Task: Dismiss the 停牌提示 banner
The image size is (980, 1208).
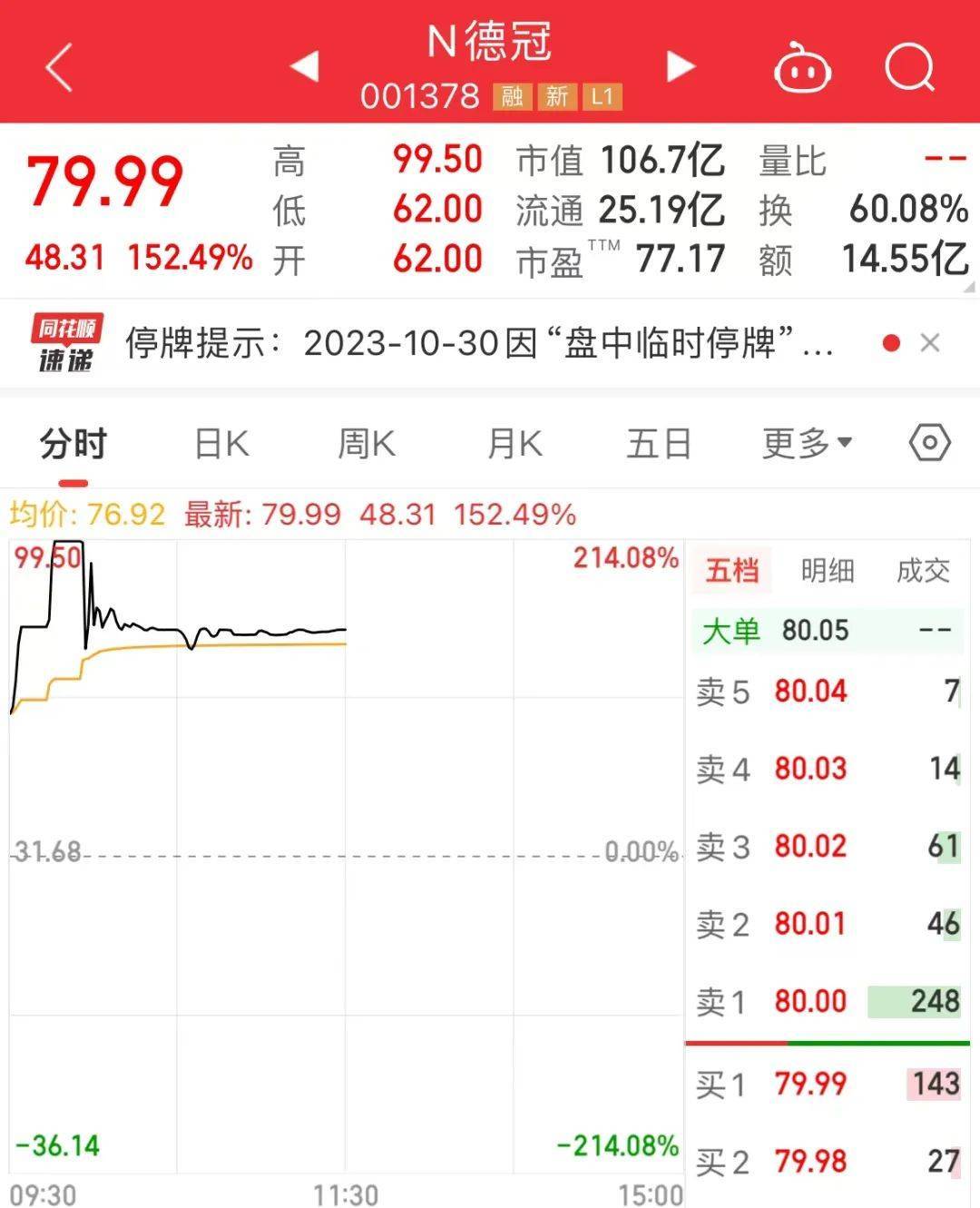Action: (x=930, y=343)
